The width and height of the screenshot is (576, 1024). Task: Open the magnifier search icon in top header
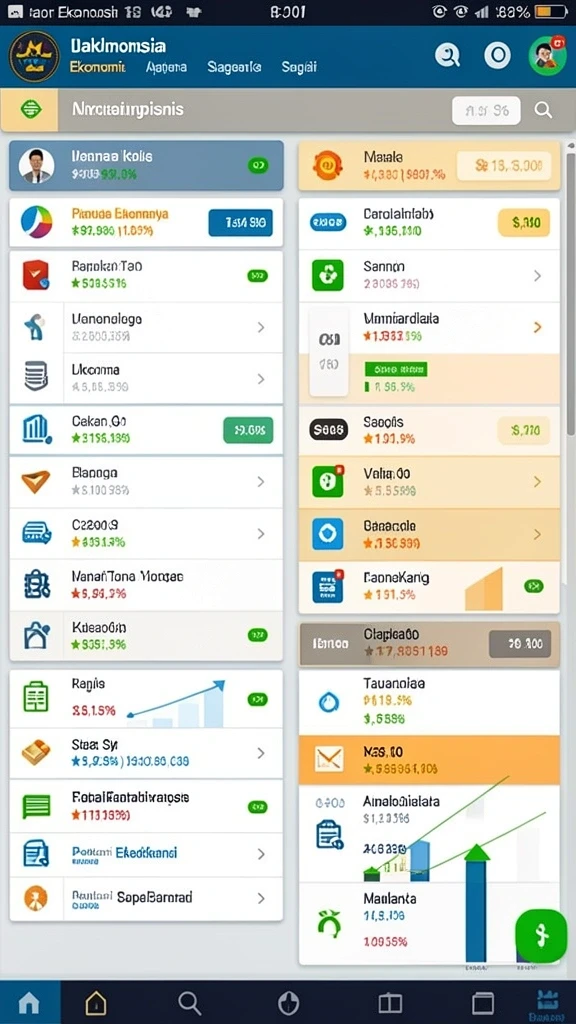(447, 56)
